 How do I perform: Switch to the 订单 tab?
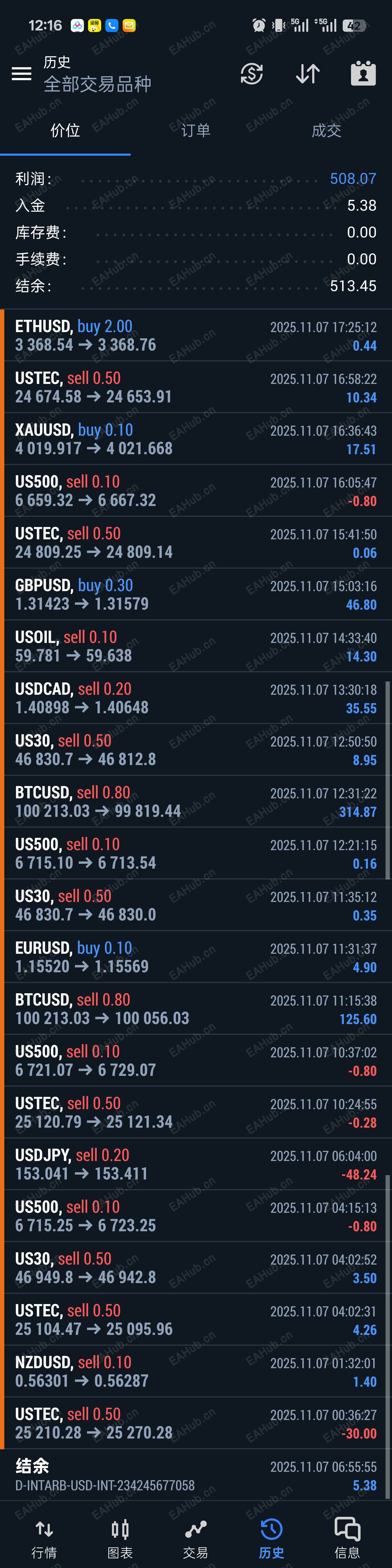(195, 130)
